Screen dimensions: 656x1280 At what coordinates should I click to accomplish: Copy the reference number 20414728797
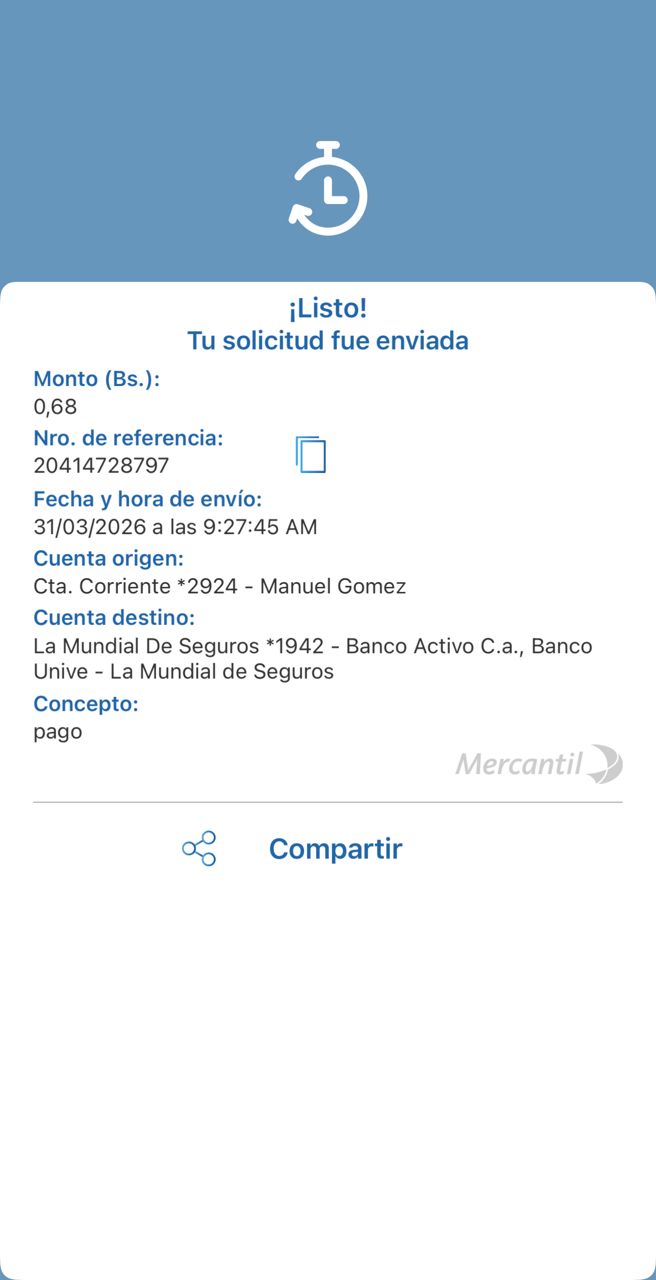coord(311,454)
